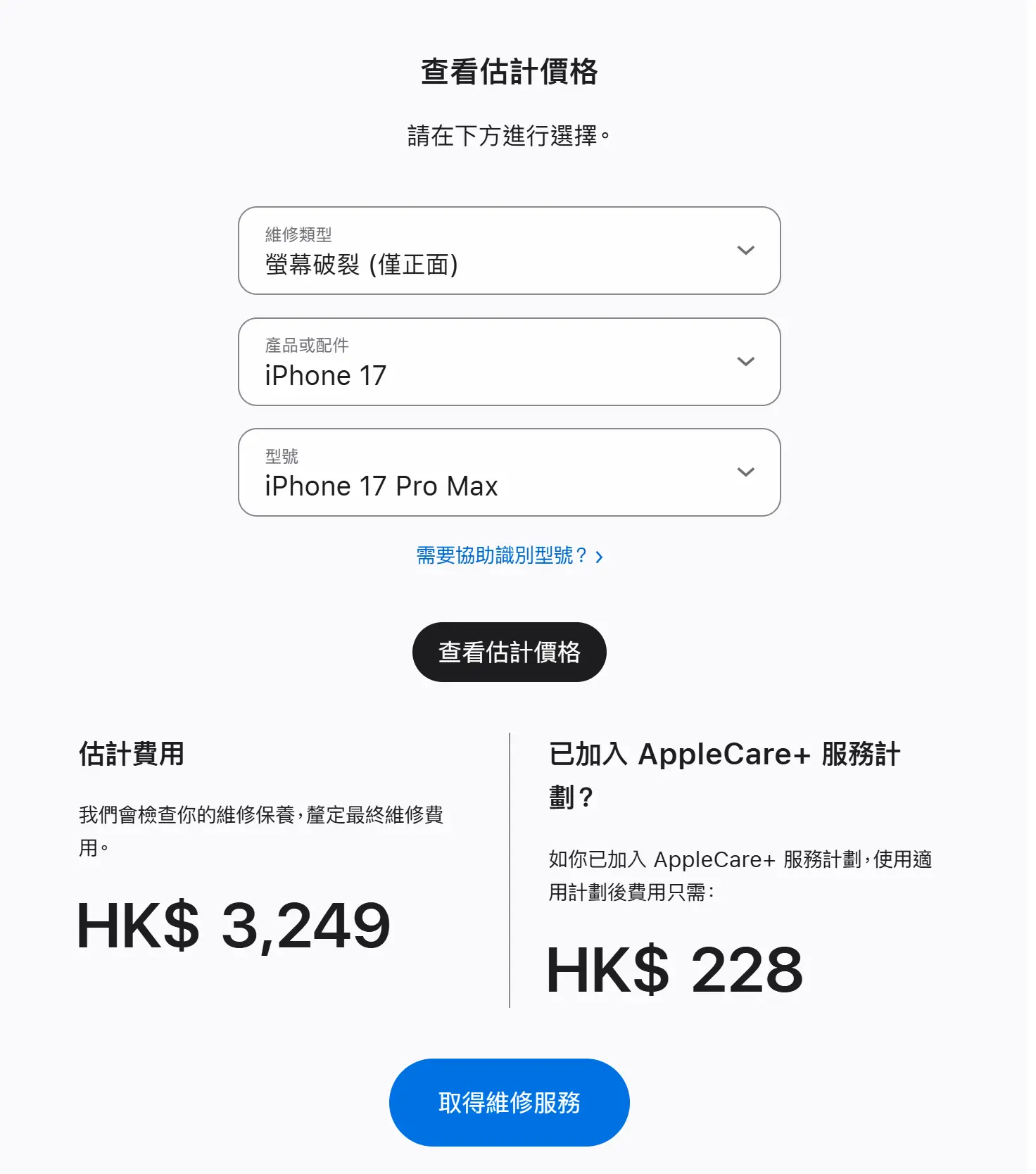Open the 維修類型 repair type dropdown
The height and width of the screenshot is (1174, 1036).
coord(509,251)
